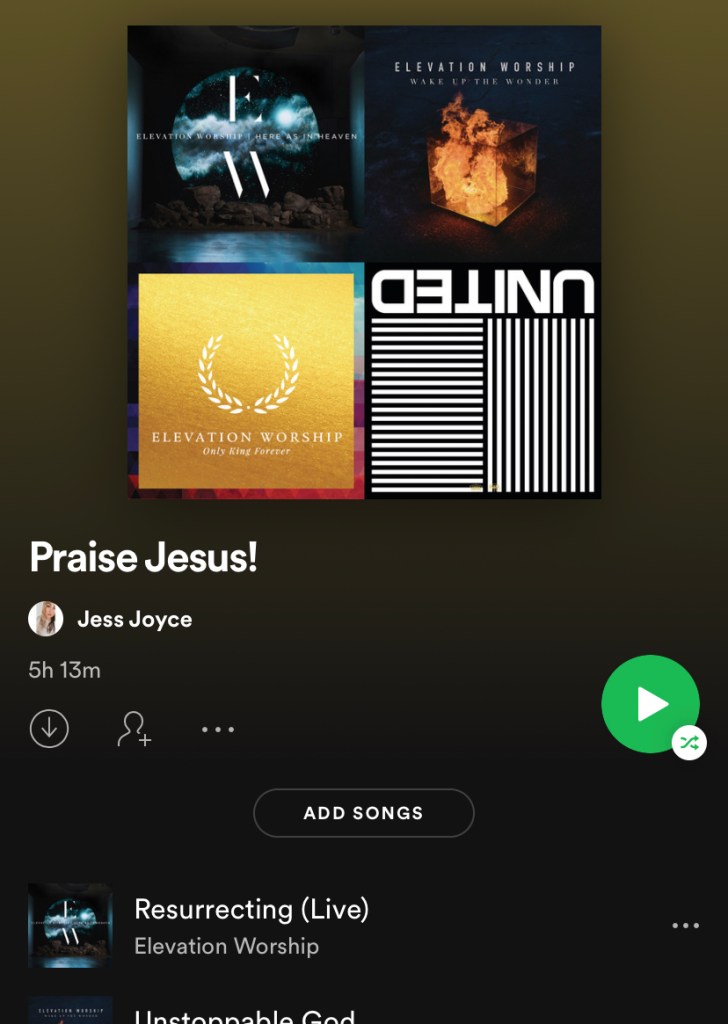Open Jess Joyce's profile

(x=134, y=619)
